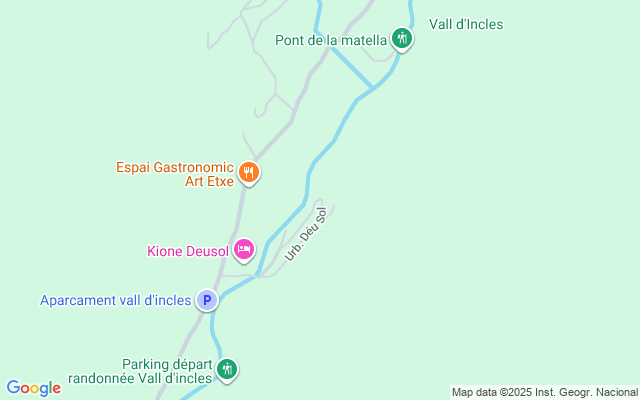The height and width of the screenshot is (400, 640).
Task: Select Parking départ randonnée Vall d'incles marker
Action: (227, 370)
